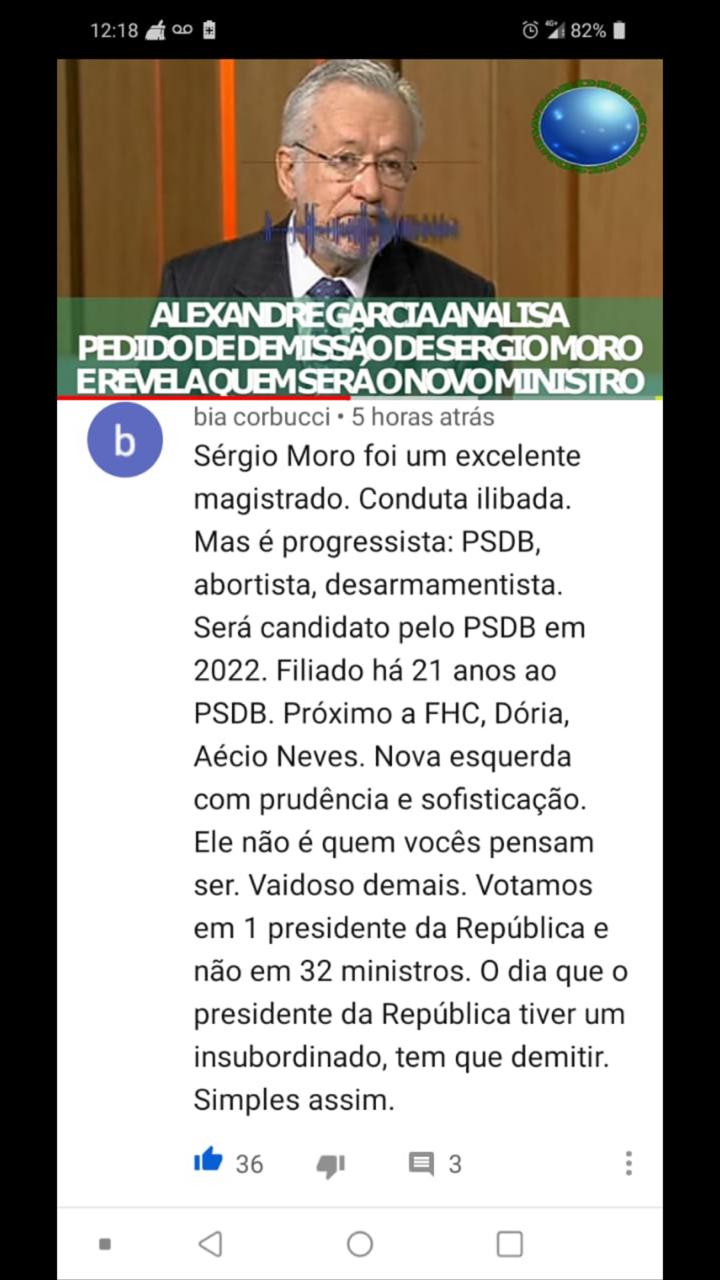Open bia corbucci's profile avatar
Screen dimensions: 720x1280
click(x=125, y=441)
